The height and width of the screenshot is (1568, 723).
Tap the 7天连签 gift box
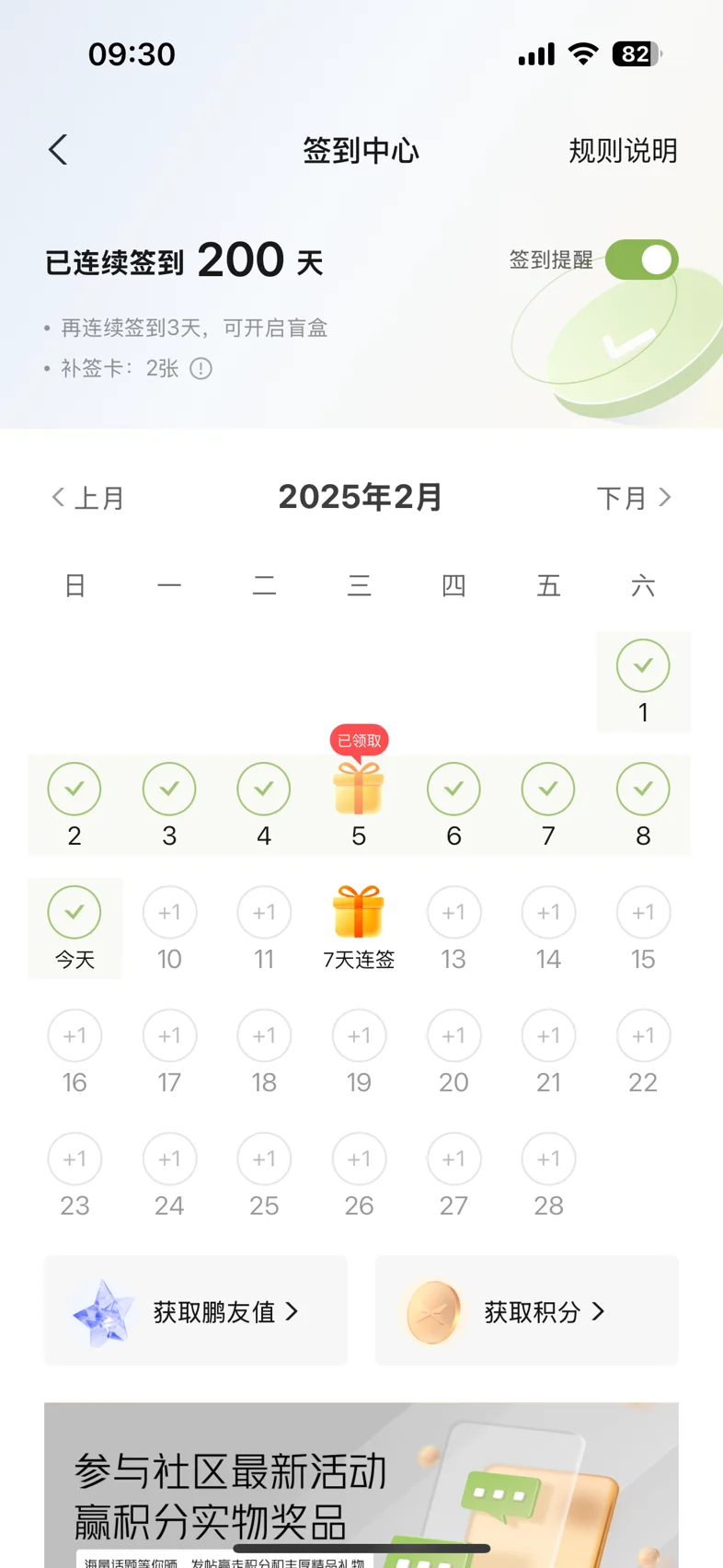click(x=359, y=911)
